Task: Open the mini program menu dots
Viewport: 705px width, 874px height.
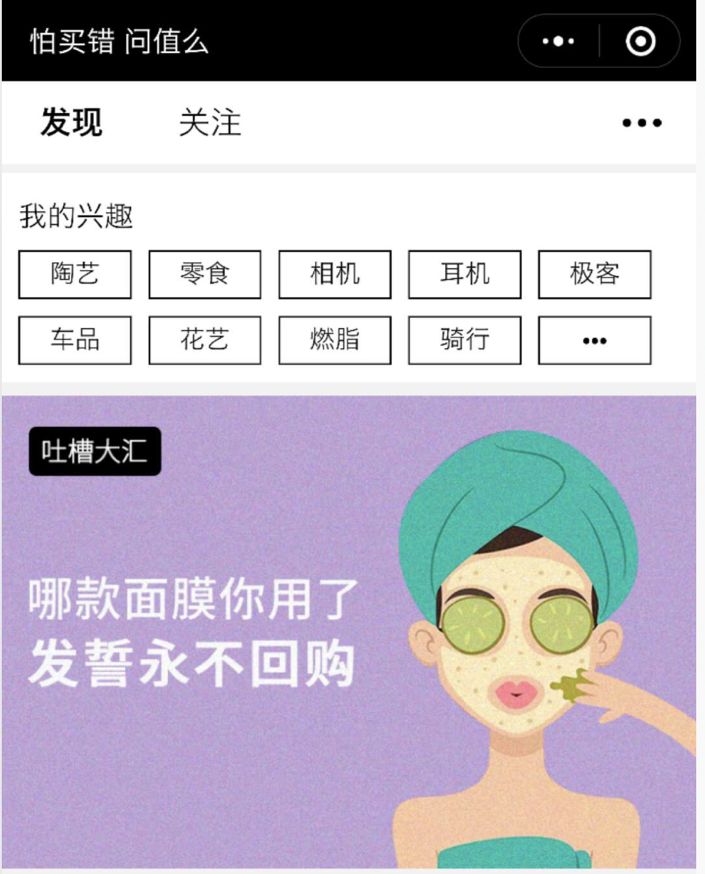Action: (x=558, y=42)
